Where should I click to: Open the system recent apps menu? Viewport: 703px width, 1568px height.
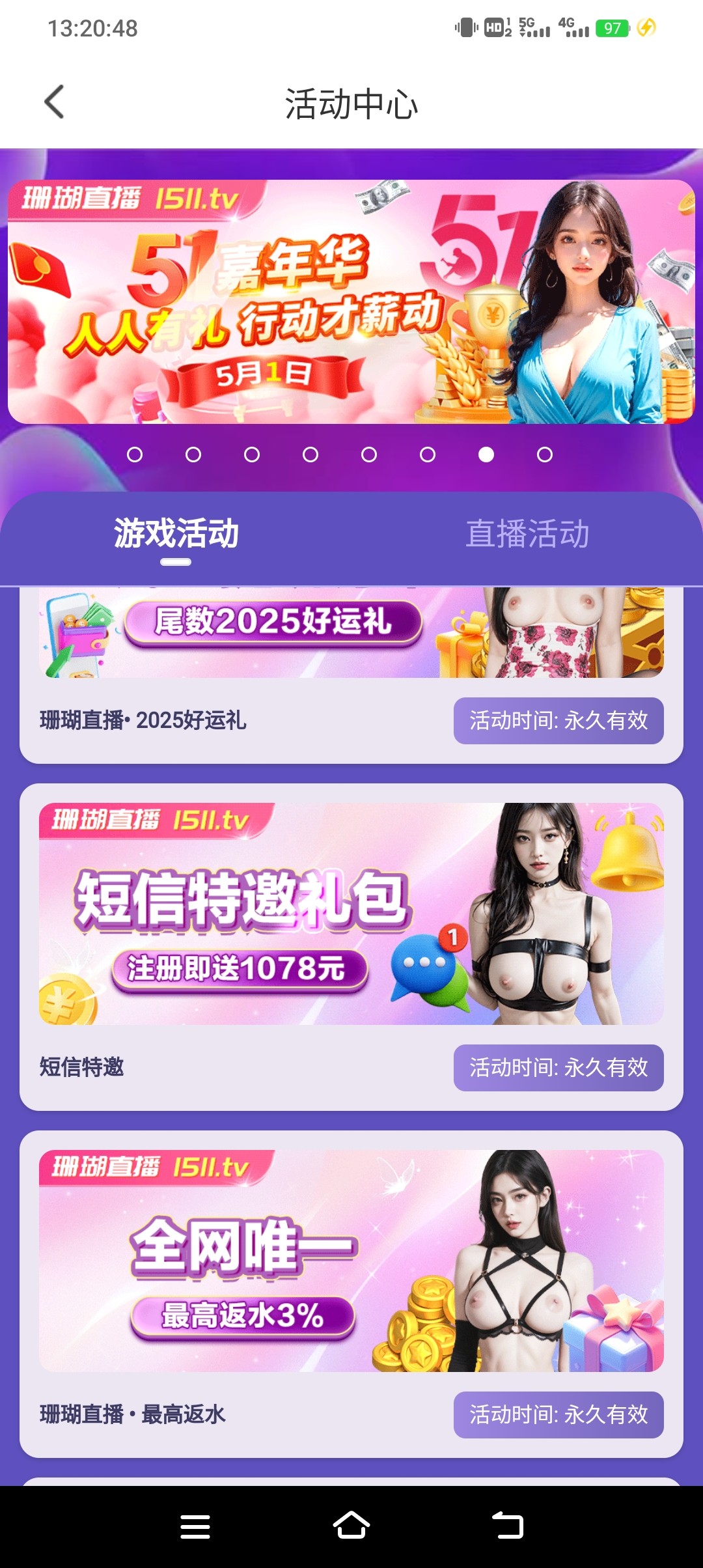click(x=195, y=1526)
